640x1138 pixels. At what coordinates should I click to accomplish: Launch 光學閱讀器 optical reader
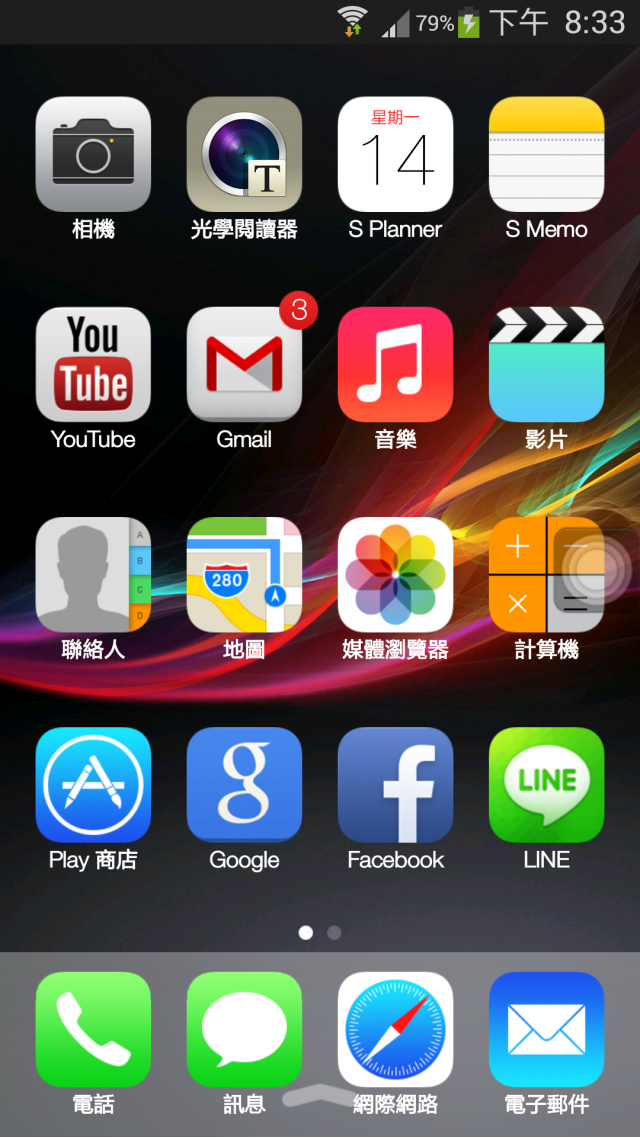pos(244,154)
